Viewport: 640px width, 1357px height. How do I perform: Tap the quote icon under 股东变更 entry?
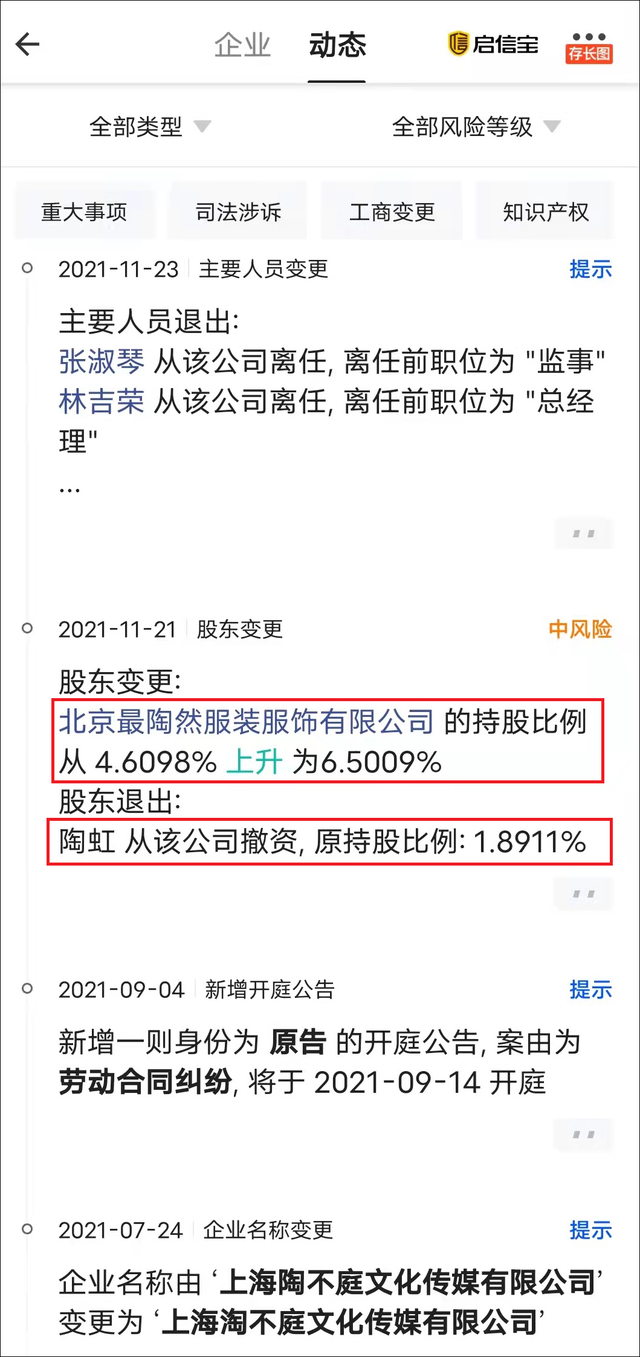coord(583,893)
